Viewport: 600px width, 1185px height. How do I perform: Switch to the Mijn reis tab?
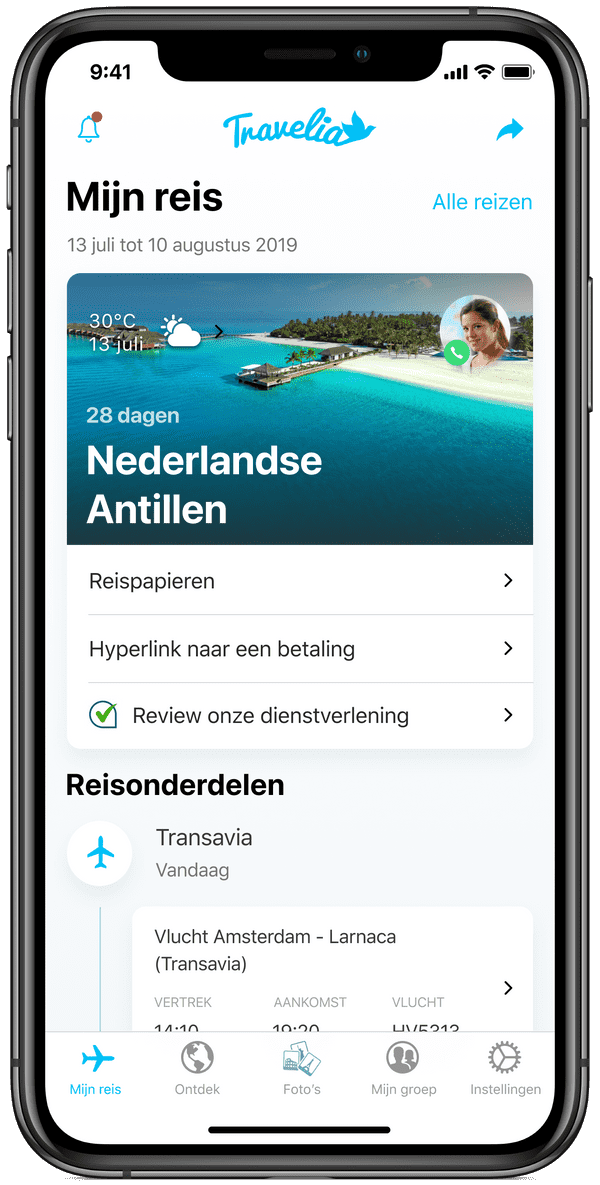pyautogui.click(x=96, y=1068)
